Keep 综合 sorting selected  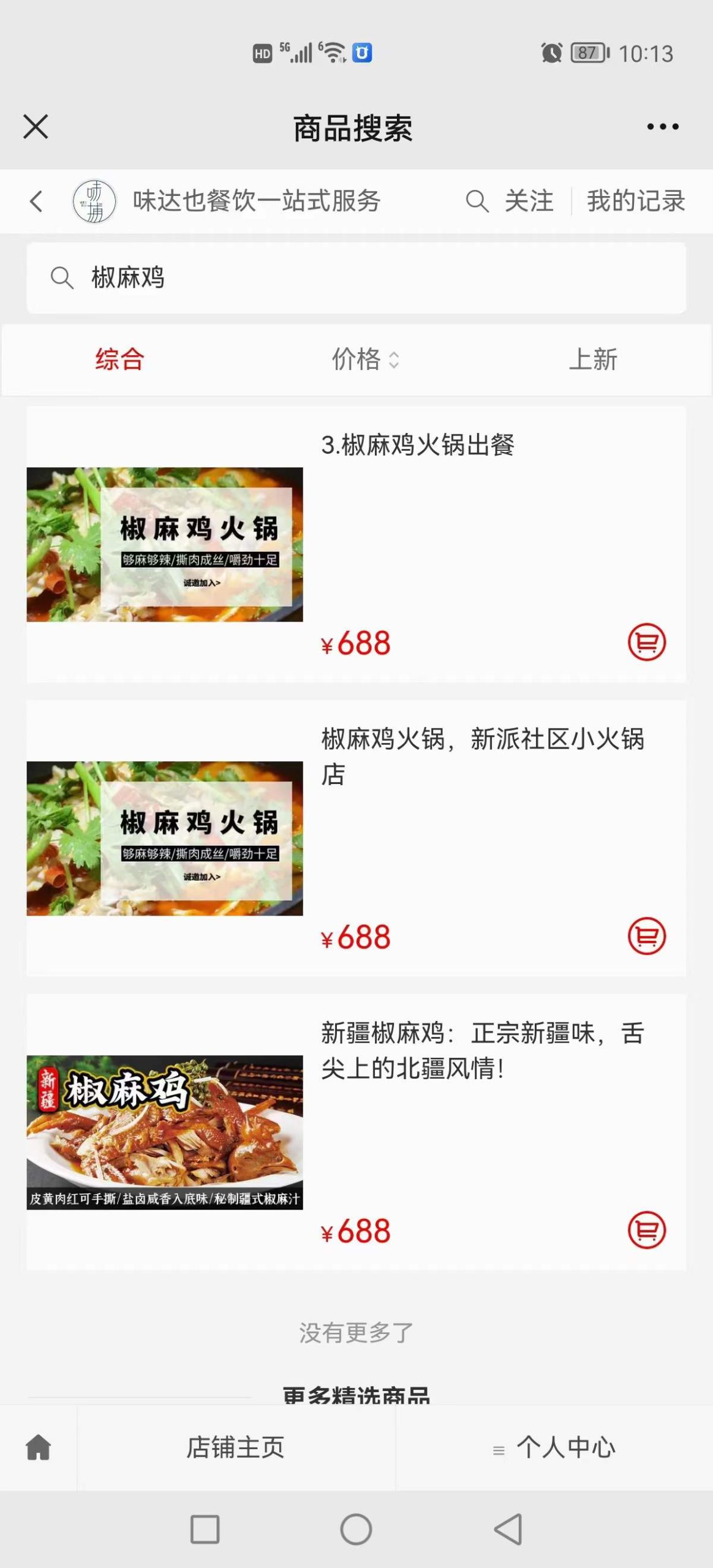tap(120, 361)
